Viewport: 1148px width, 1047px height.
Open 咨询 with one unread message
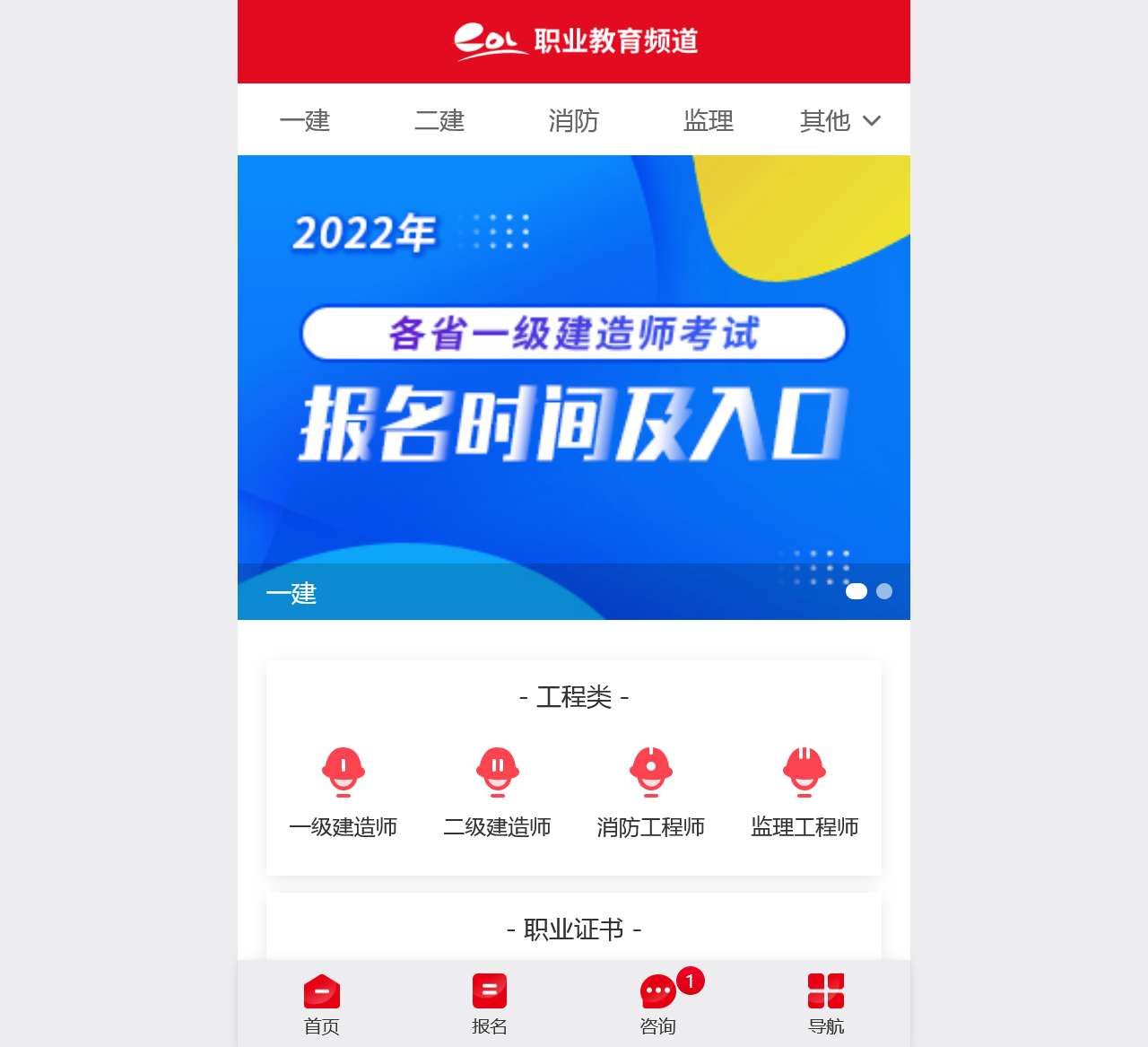[658, 1004]
